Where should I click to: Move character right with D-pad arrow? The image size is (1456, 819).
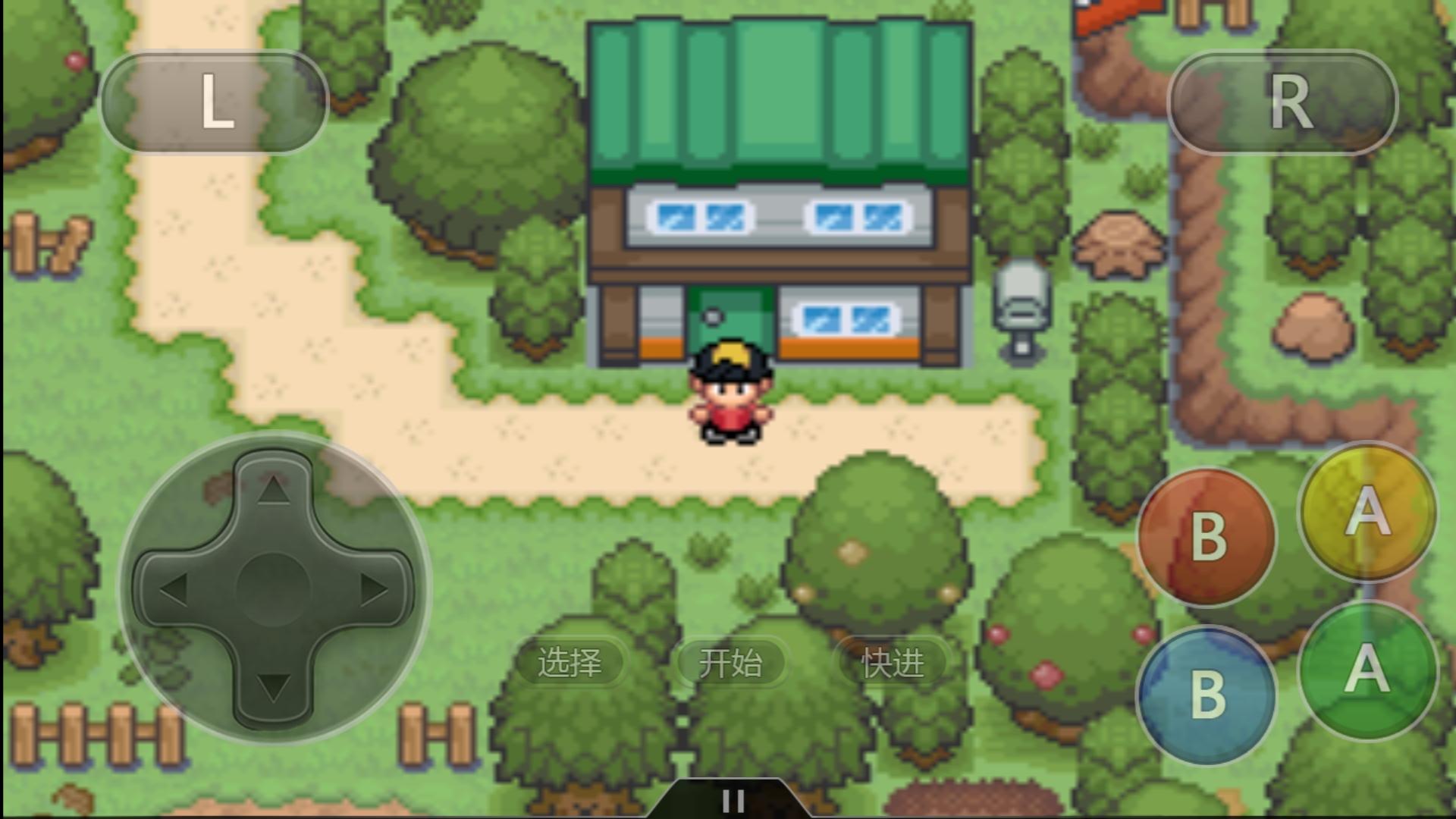[373, 589]
